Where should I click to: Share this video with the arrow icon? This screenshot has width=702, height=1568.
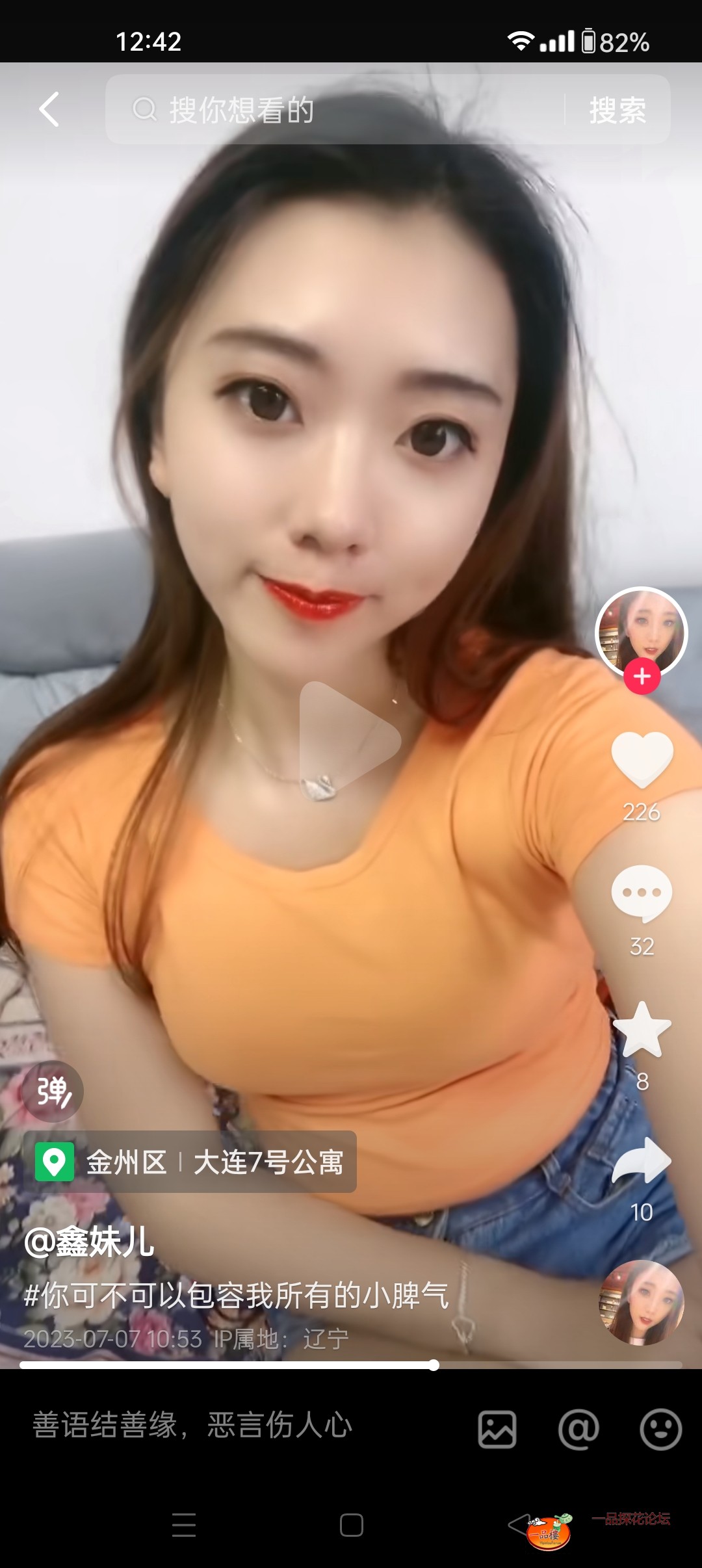tap(642, 1162)
